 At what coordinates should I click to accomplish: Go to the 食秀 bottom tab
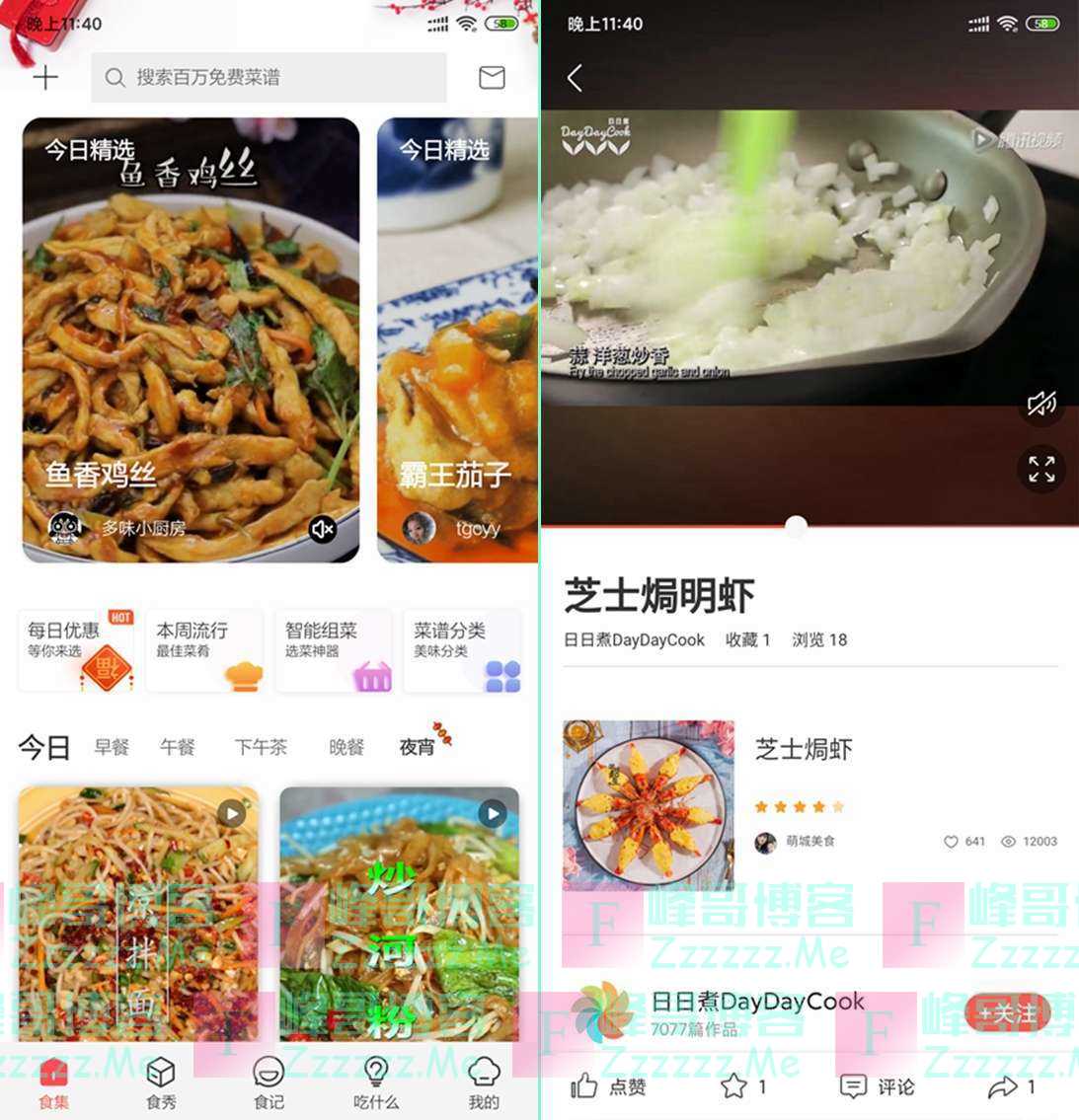coord(161,1083)
